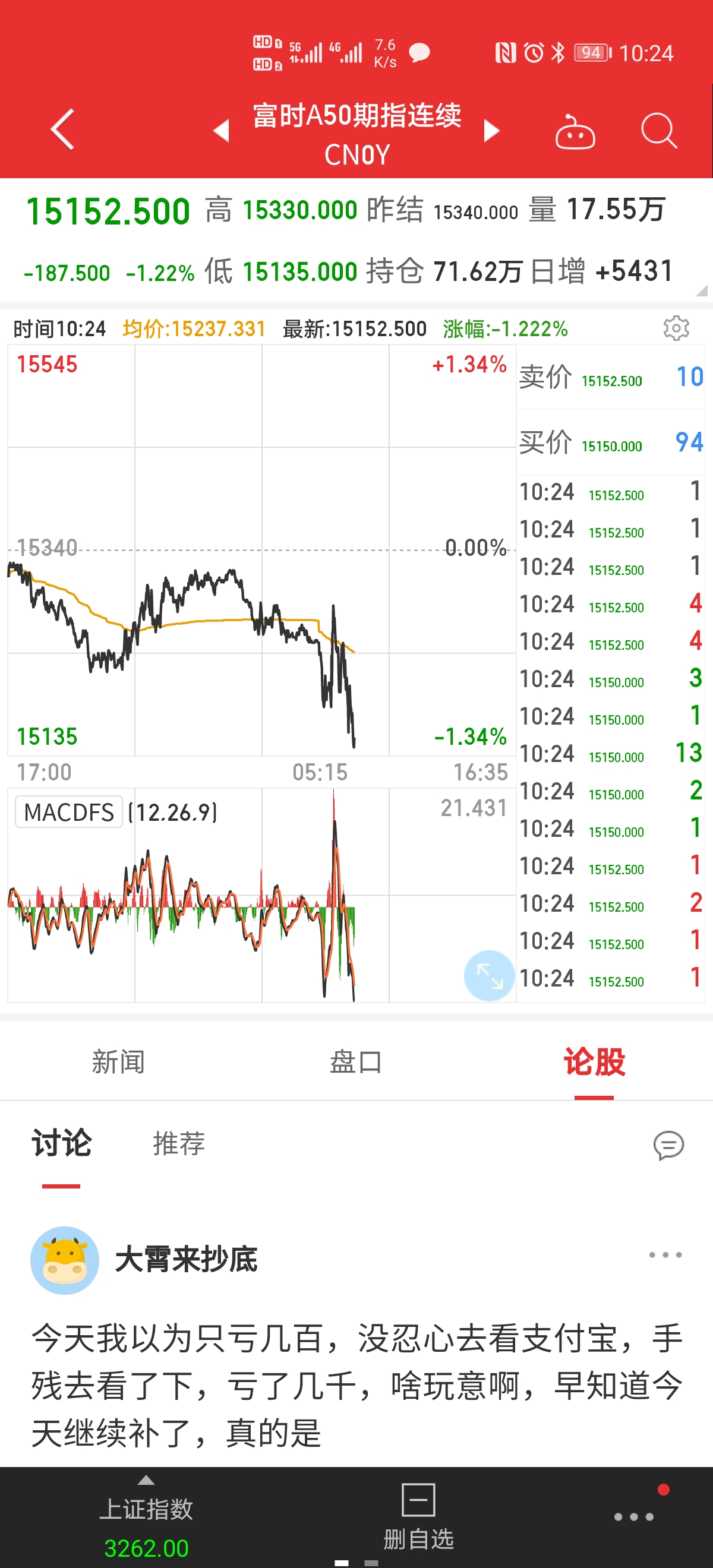Switch to the previous contract with left triangle

click(222, 130)
